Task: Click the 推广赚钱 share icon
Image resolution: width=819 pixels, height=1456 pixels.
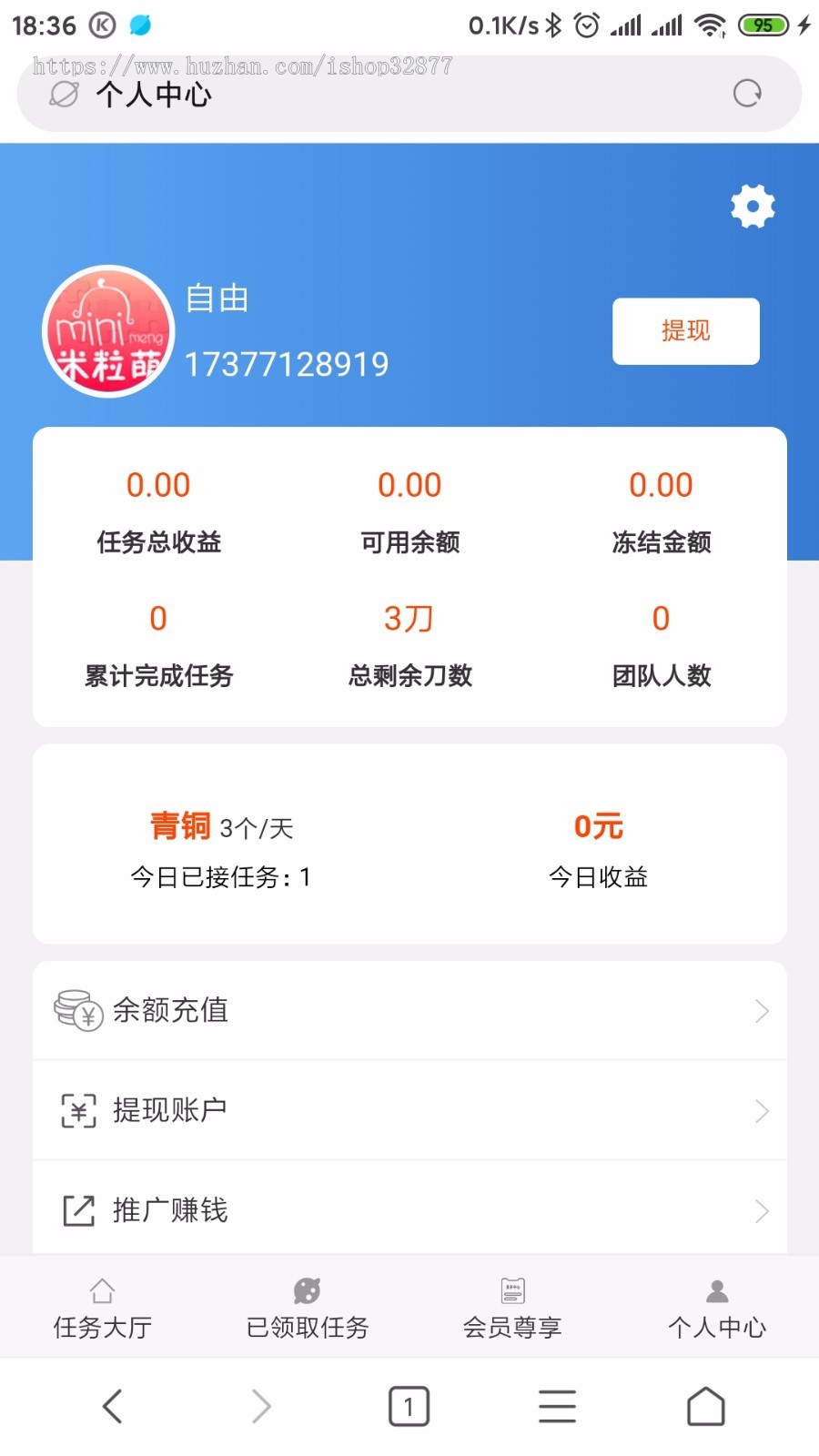Action: click(x=78, y=1210)
